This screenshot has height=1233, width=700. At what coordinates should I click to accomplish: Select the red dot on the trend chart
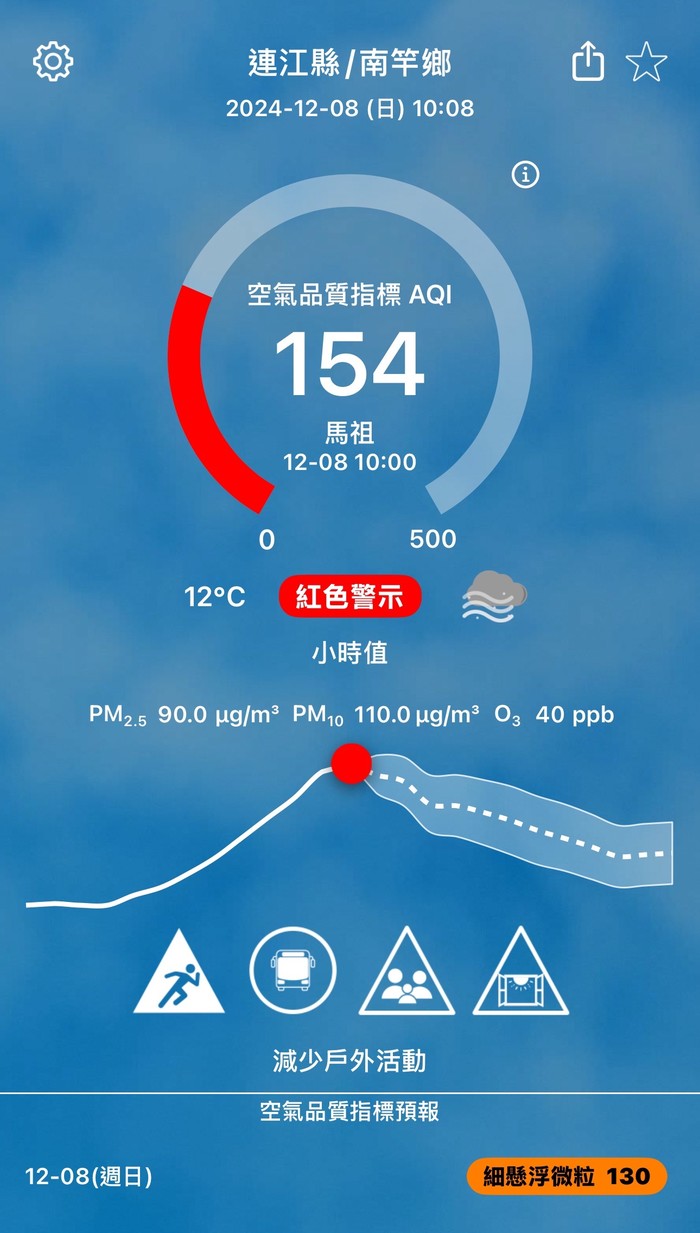[351, 763]
